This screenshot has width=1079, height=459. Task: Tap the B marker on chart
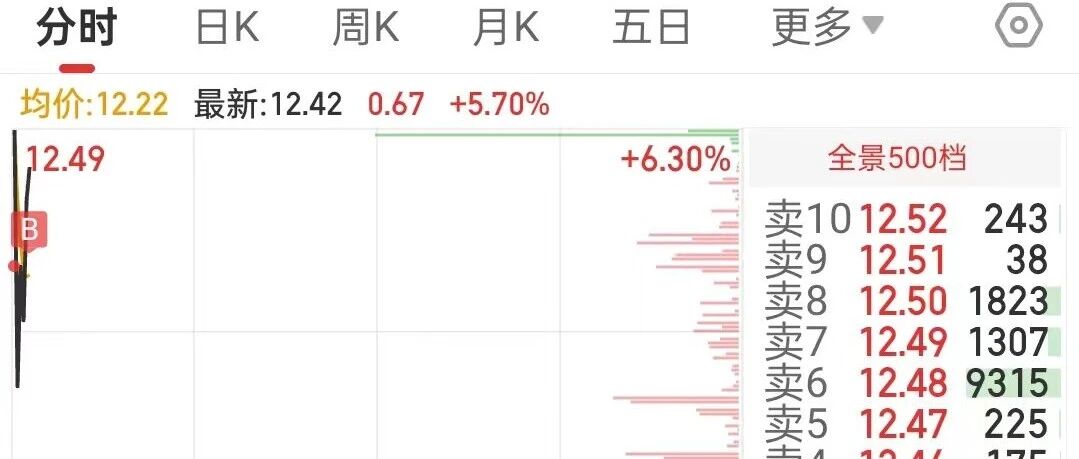tap(29, 229)
